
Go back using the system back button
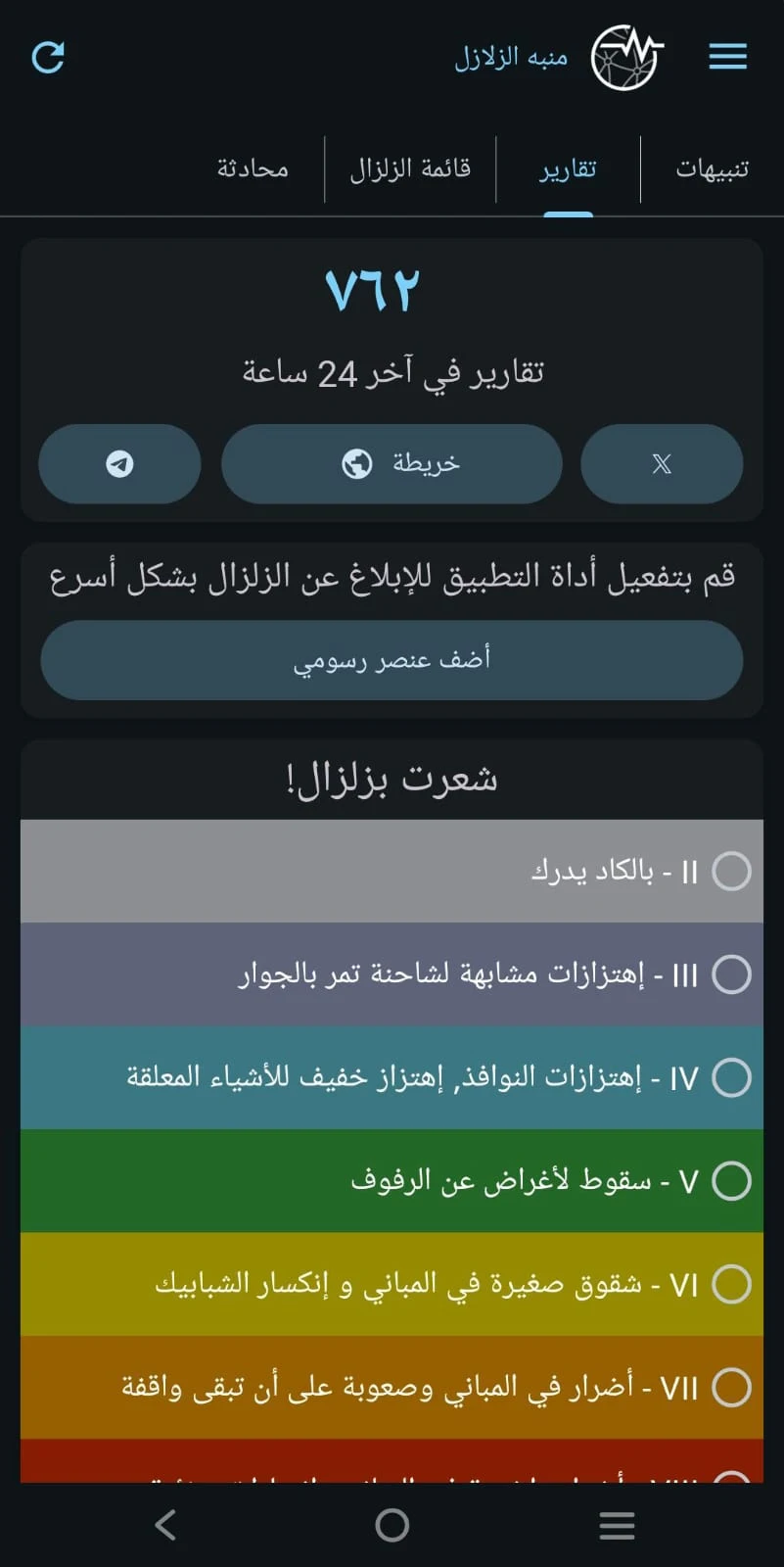coord(166,1525)
